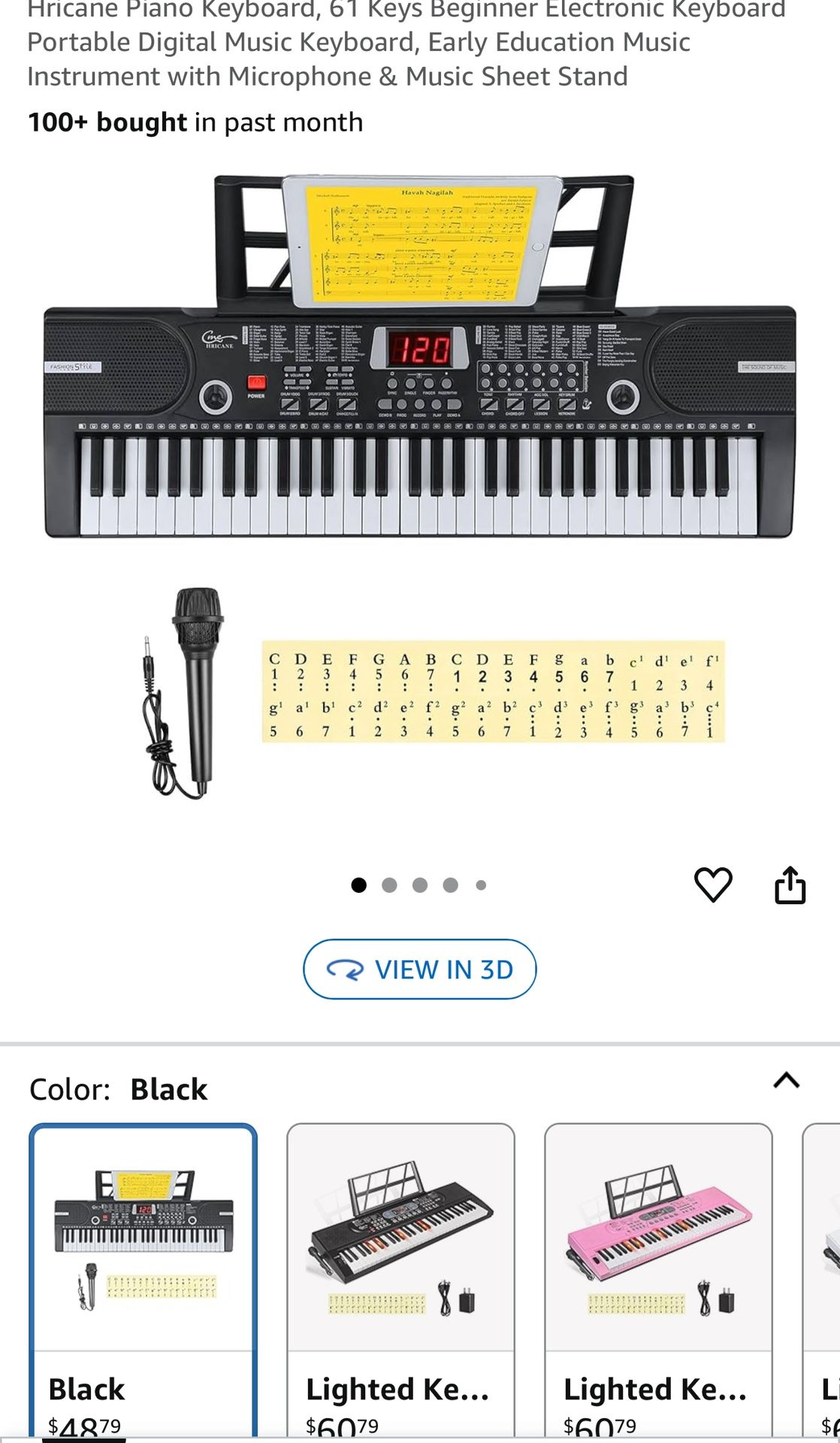Tap VIEW IN 3D button
Screen dimensions: 840x1443
[419, 969]
